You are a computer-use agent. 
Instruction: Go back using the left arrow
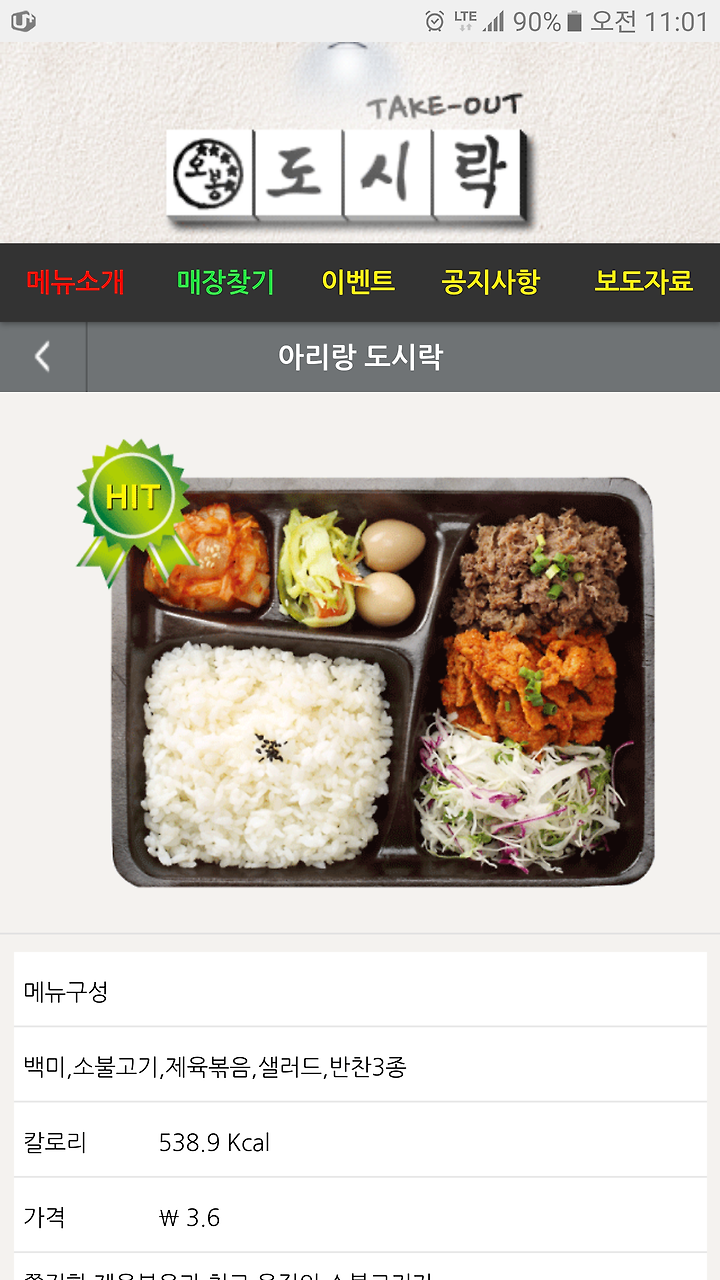point(42,357)
